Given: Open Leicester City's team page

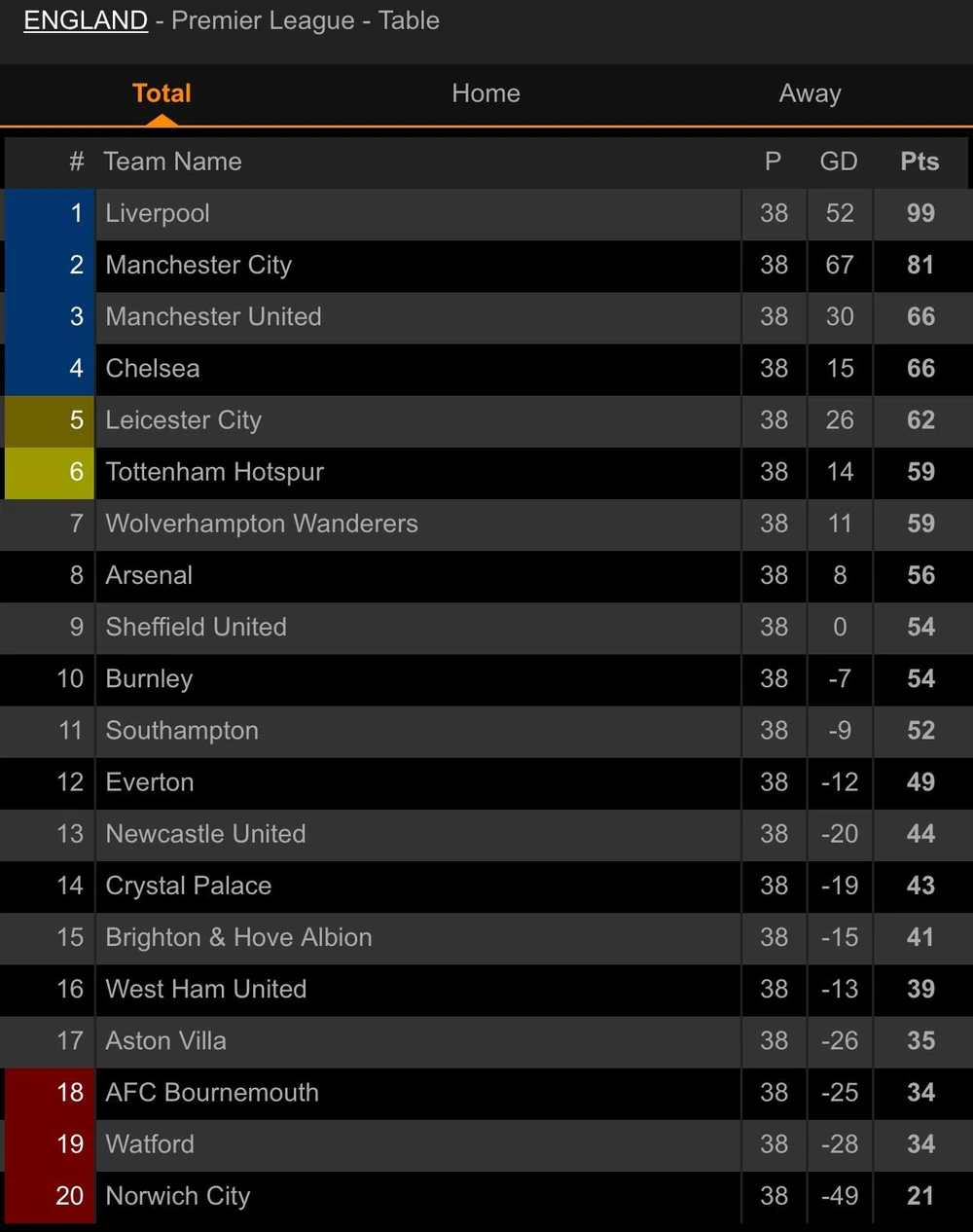Looking at the screenshot, I should pos(183,420).
